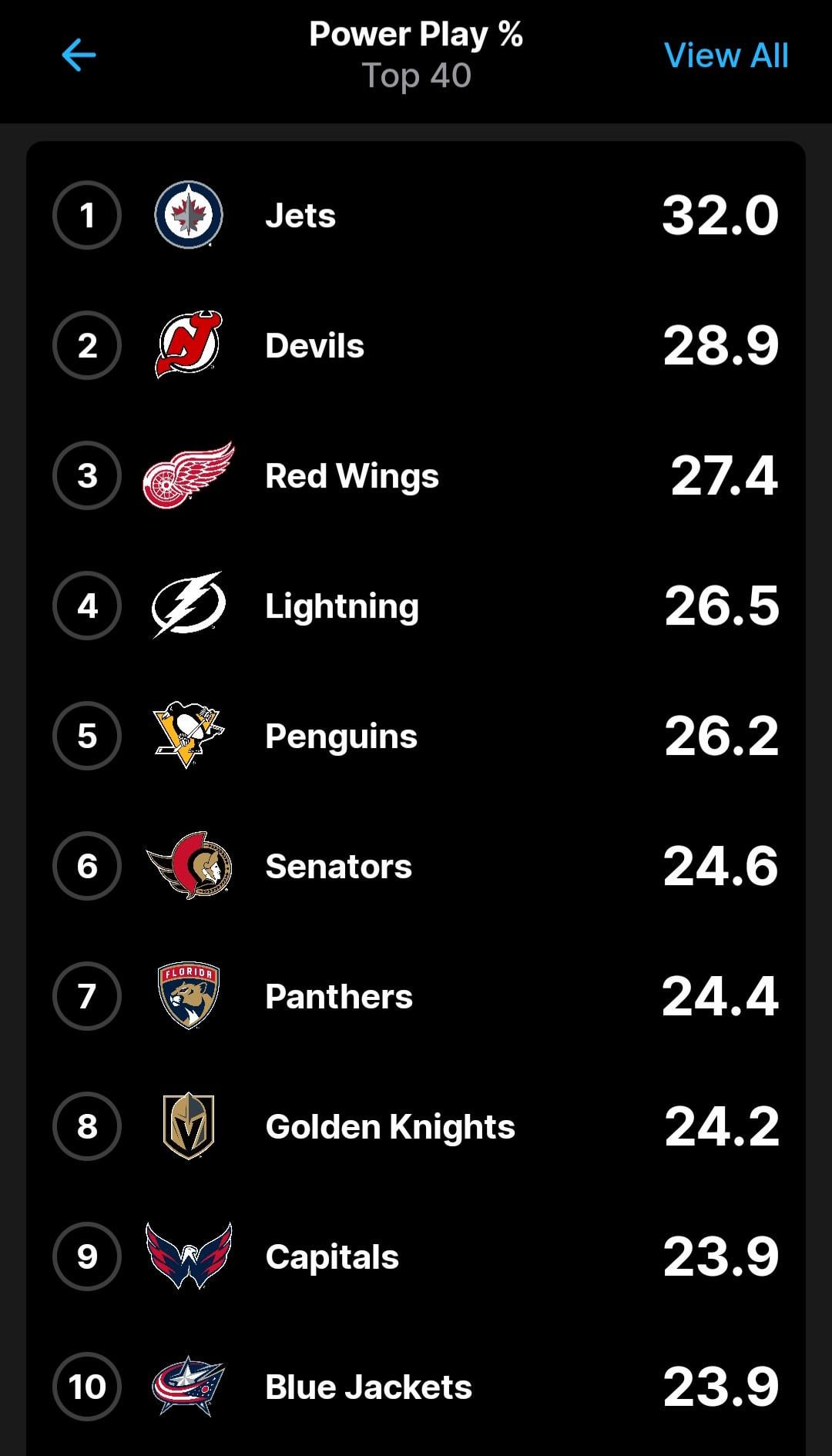This screenshot has width=832, height=1456.
Task: Select the Red Wings row
Action: tap(416, 475)
